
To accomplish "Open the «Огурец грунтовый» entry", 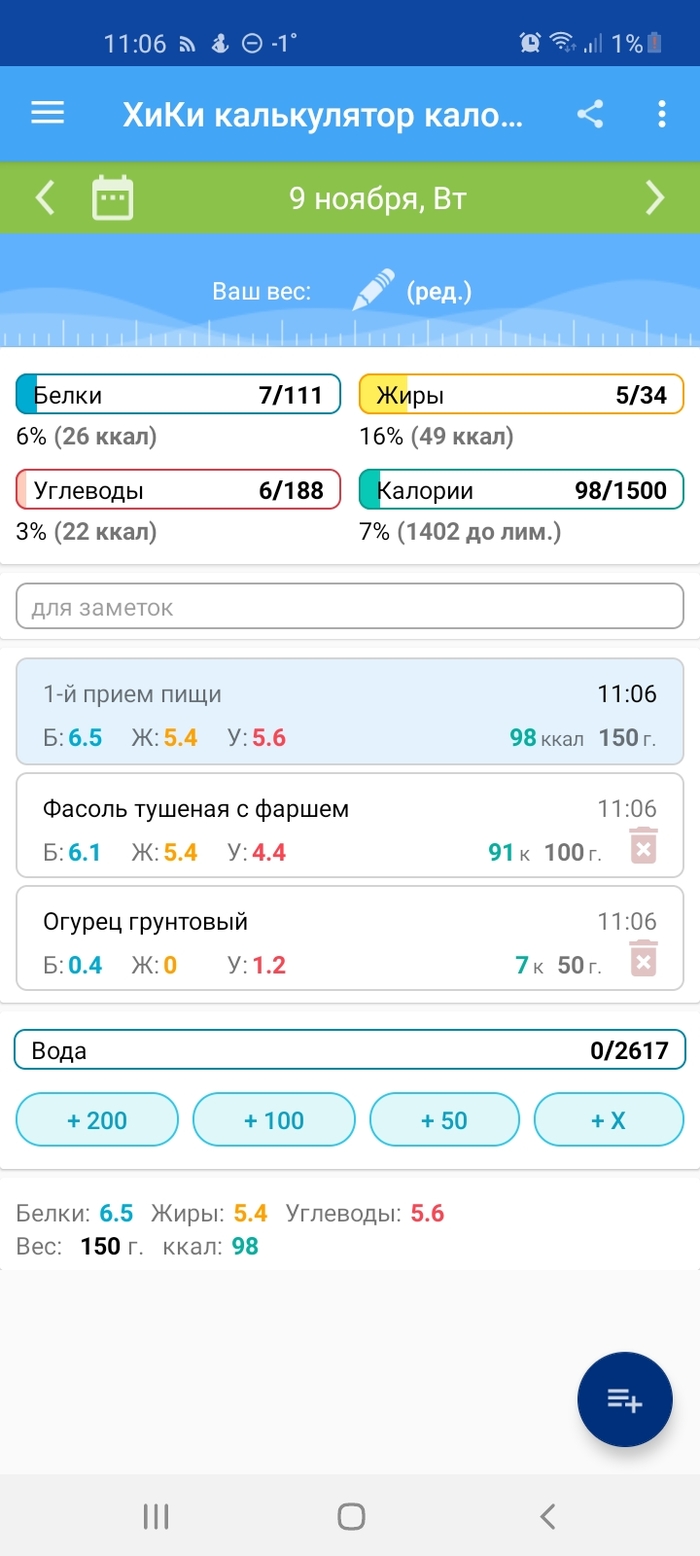I will click(300, 941).
